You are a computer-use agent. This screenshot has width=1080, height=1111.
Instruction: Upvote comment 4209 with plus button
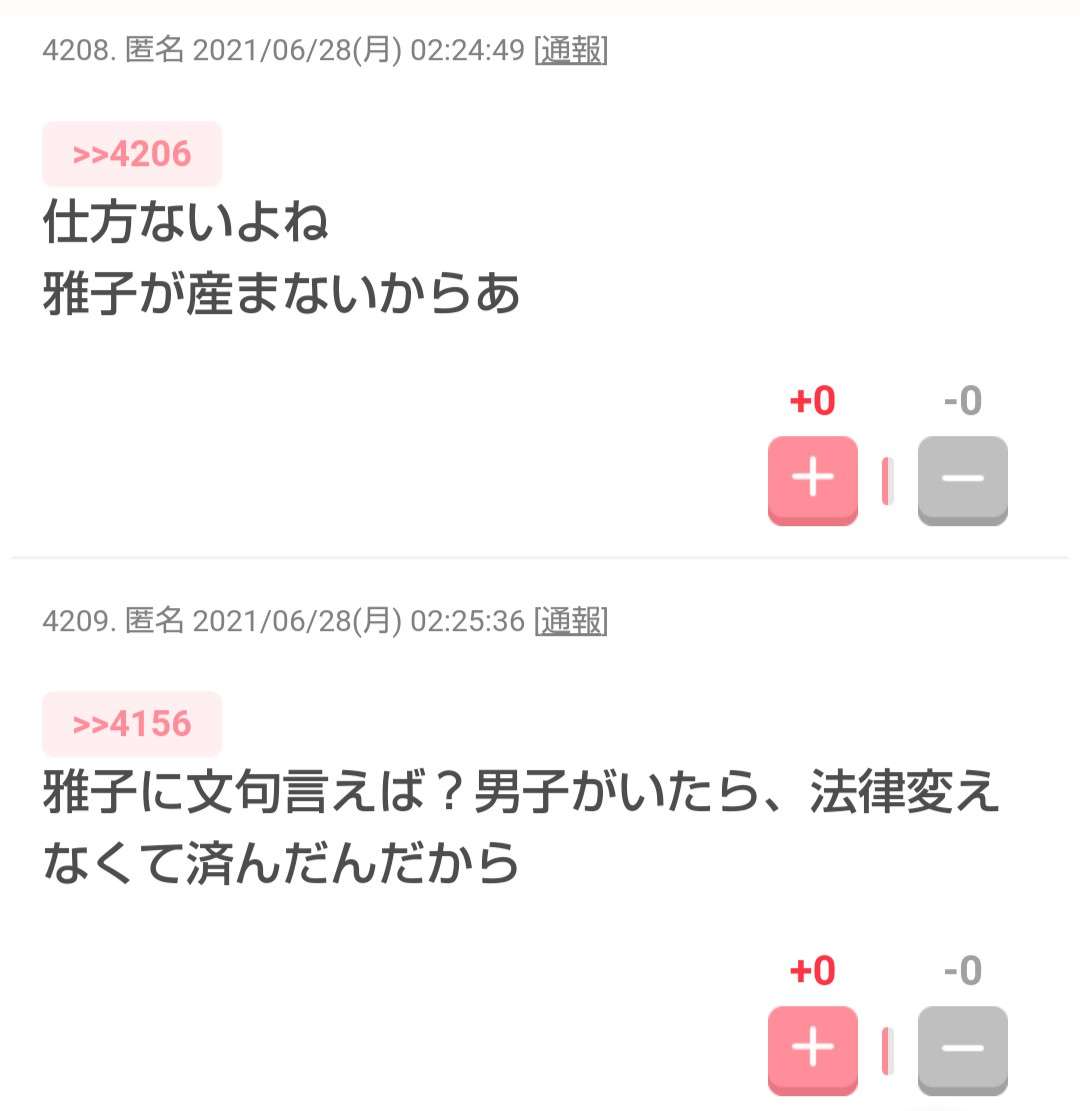click(x=812, y=1049)
